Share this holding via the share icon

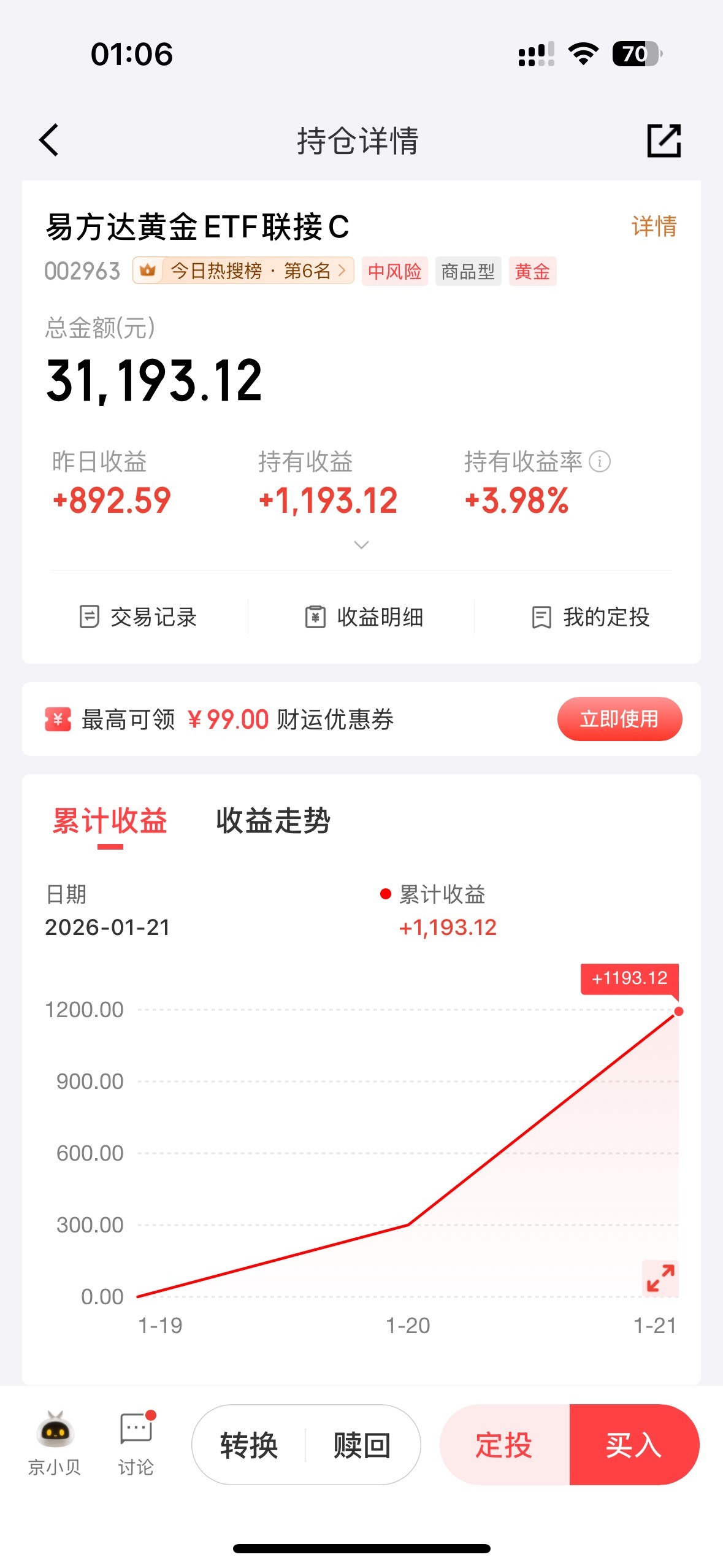point(664,140)
